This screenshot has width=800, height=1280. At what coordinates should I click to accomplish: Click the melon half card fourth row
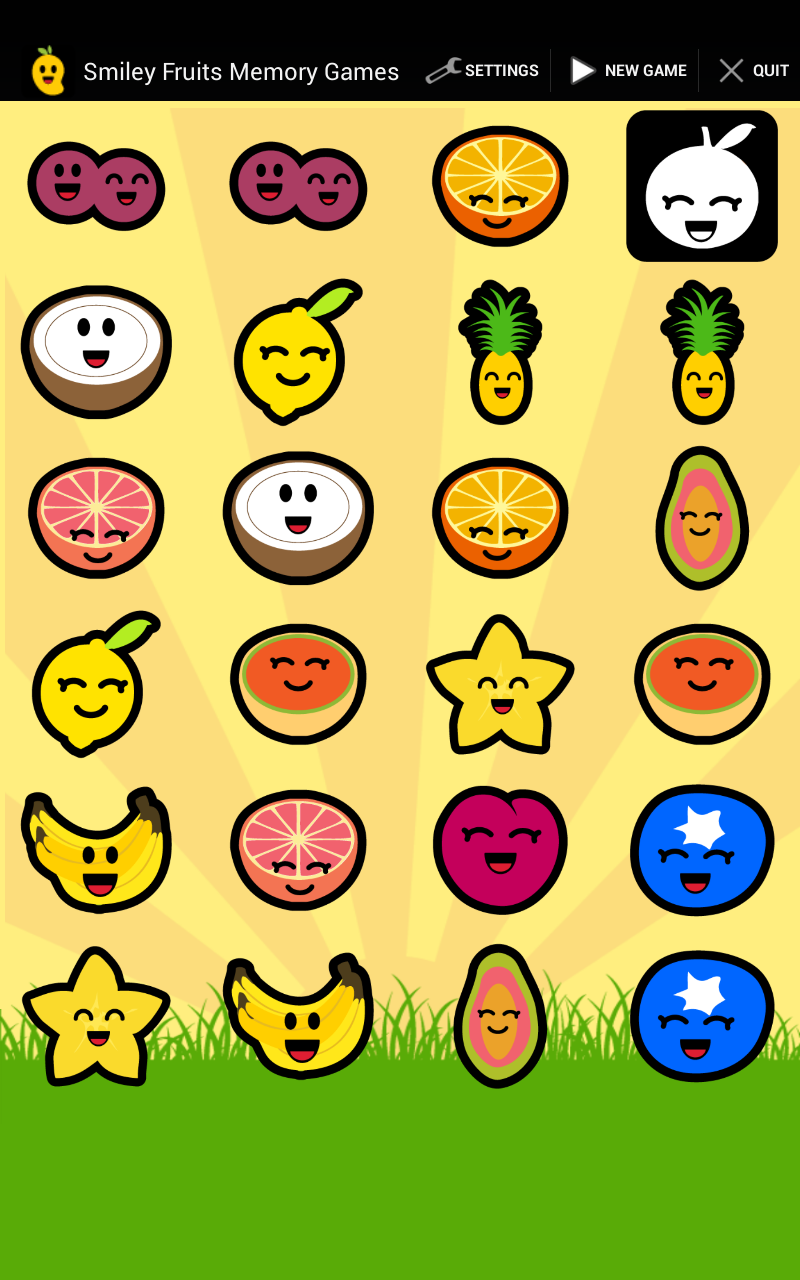coord(298,683)
